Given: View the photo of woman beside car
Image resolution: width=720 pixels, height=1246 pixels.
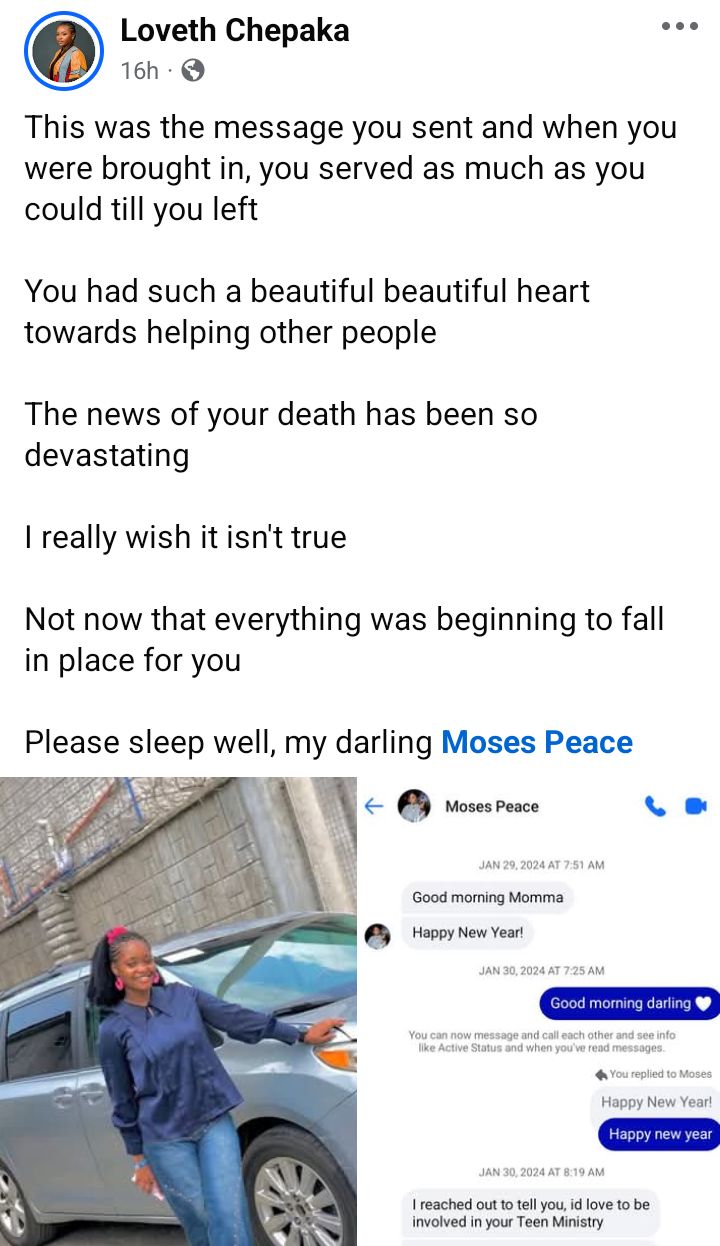Looking at the screenshot, I should coord(178,1010).
